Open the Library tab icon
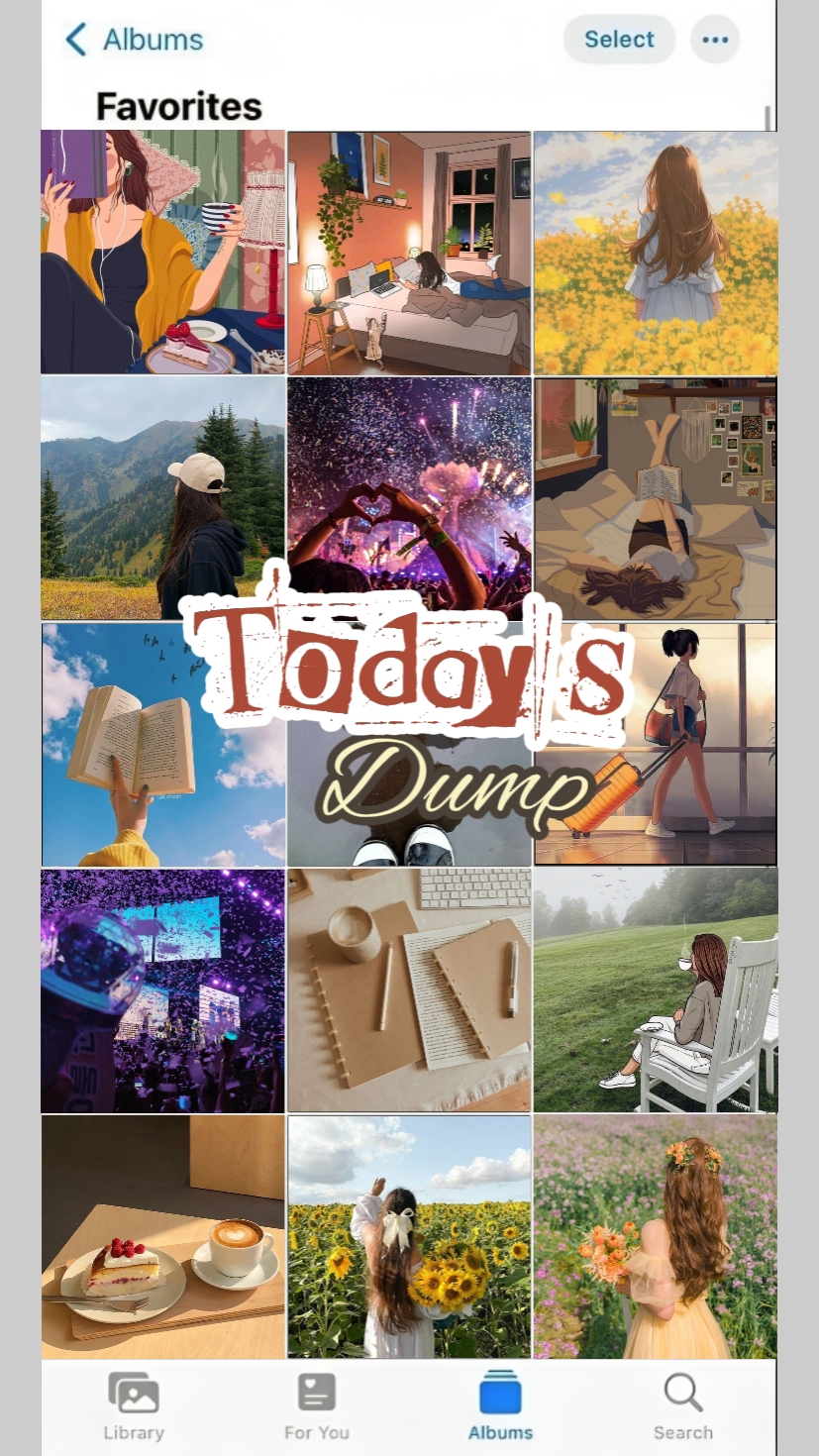819x1456 pixels. click(133, 1391)
